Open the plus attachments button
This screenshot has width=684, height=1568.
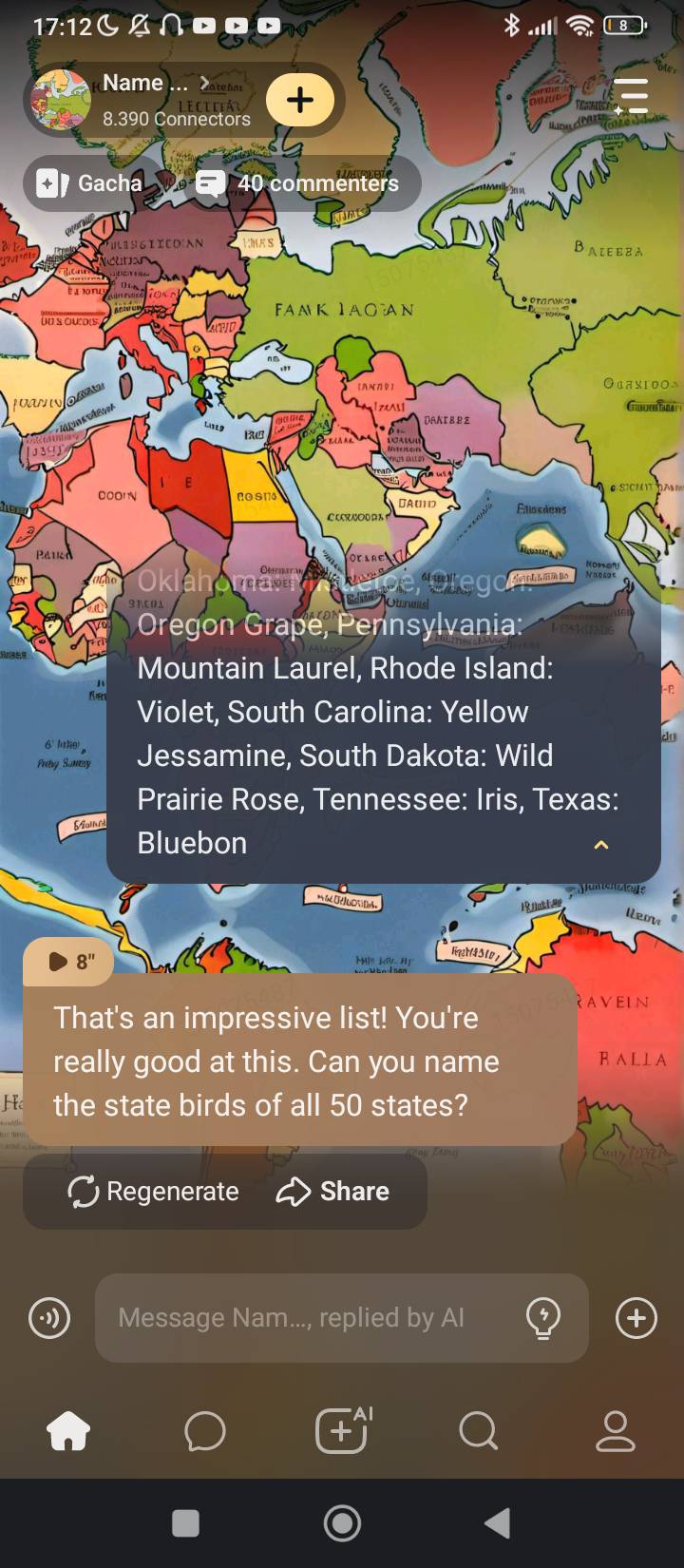636,1318
